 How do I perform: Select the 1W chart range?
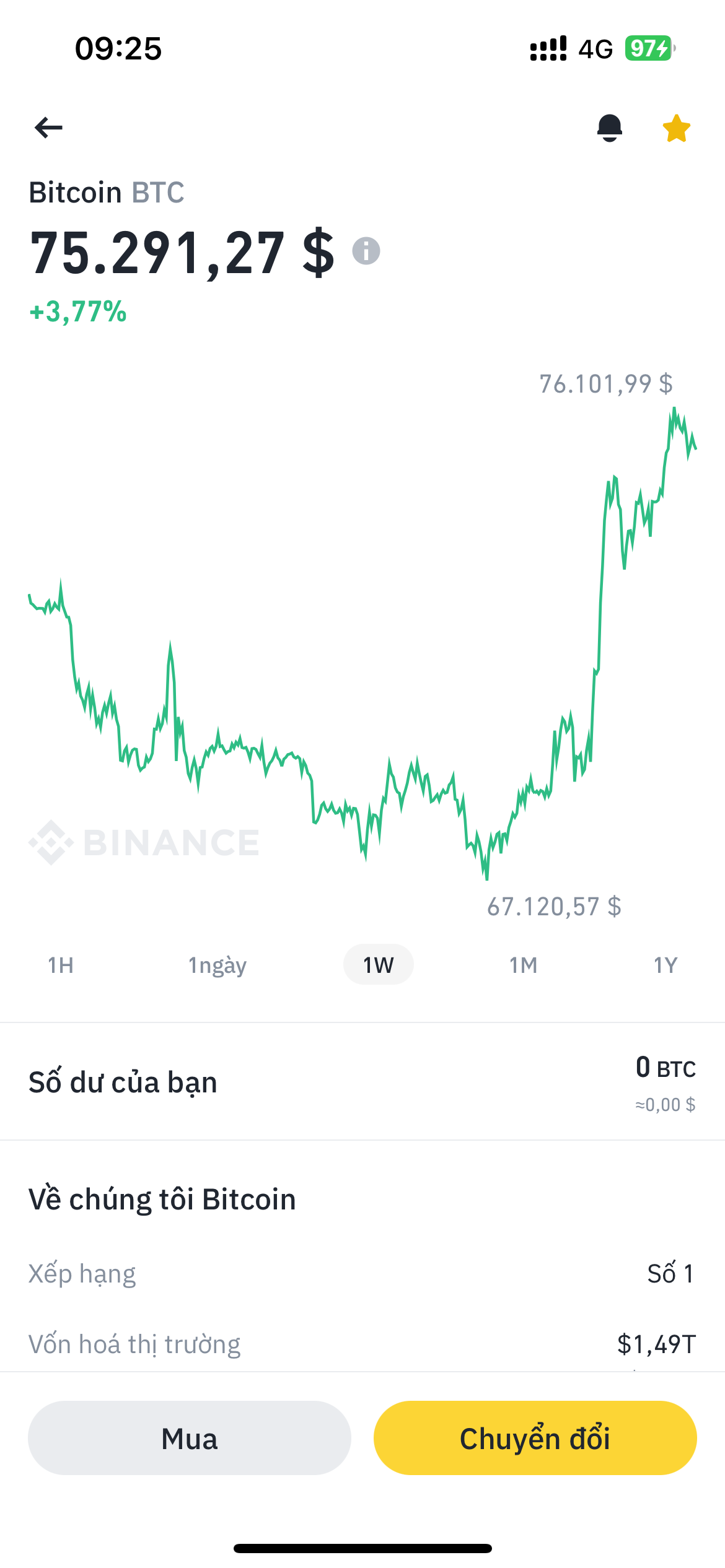(378, 965)
